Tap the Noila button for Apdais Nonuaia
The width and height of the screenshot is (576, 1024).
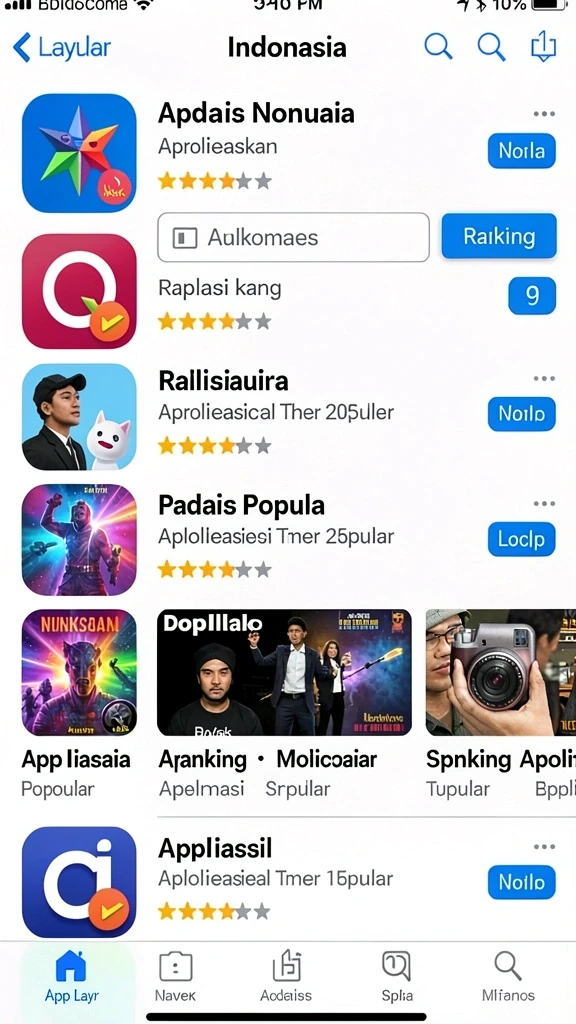click(521, 151)
